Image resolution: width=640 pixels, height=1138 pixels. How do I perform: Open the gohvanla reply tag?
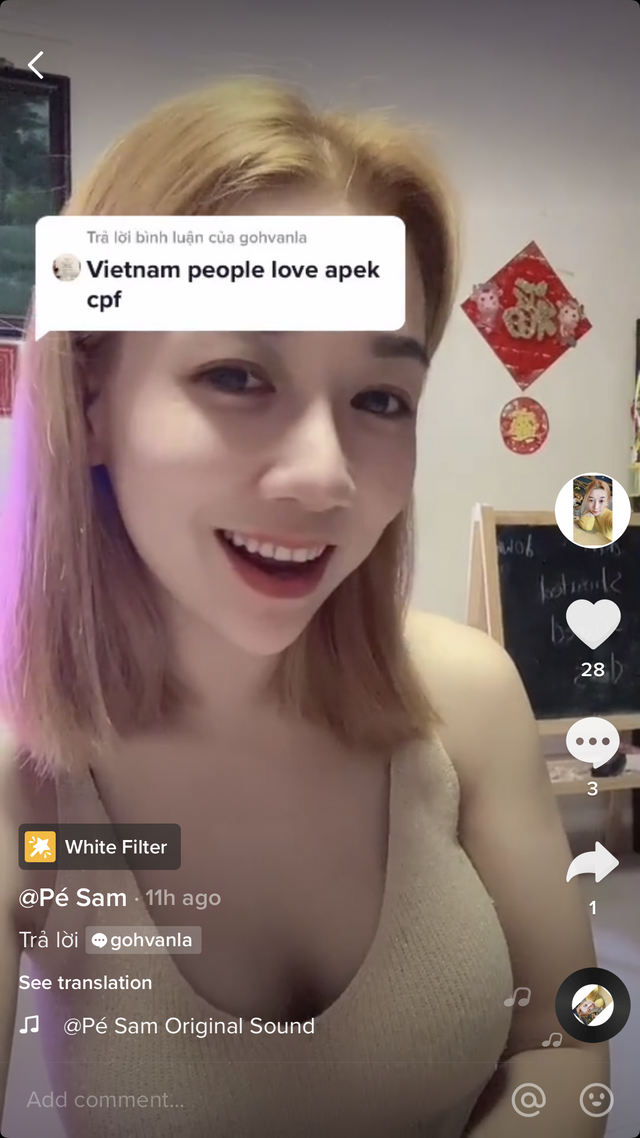click(x=143, y=940)
